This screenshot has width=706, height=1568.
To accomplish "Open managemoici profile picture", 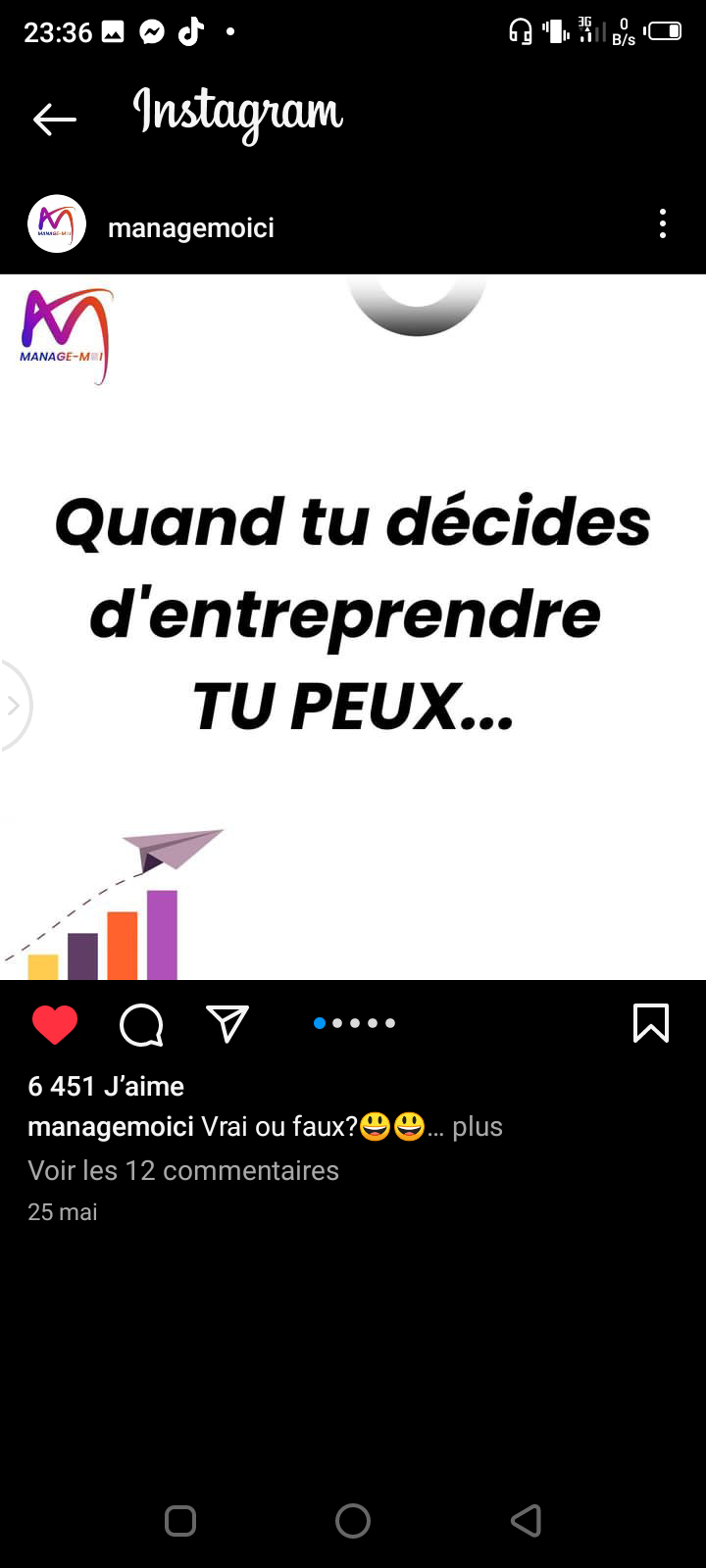I will click(x=57, y=224).
